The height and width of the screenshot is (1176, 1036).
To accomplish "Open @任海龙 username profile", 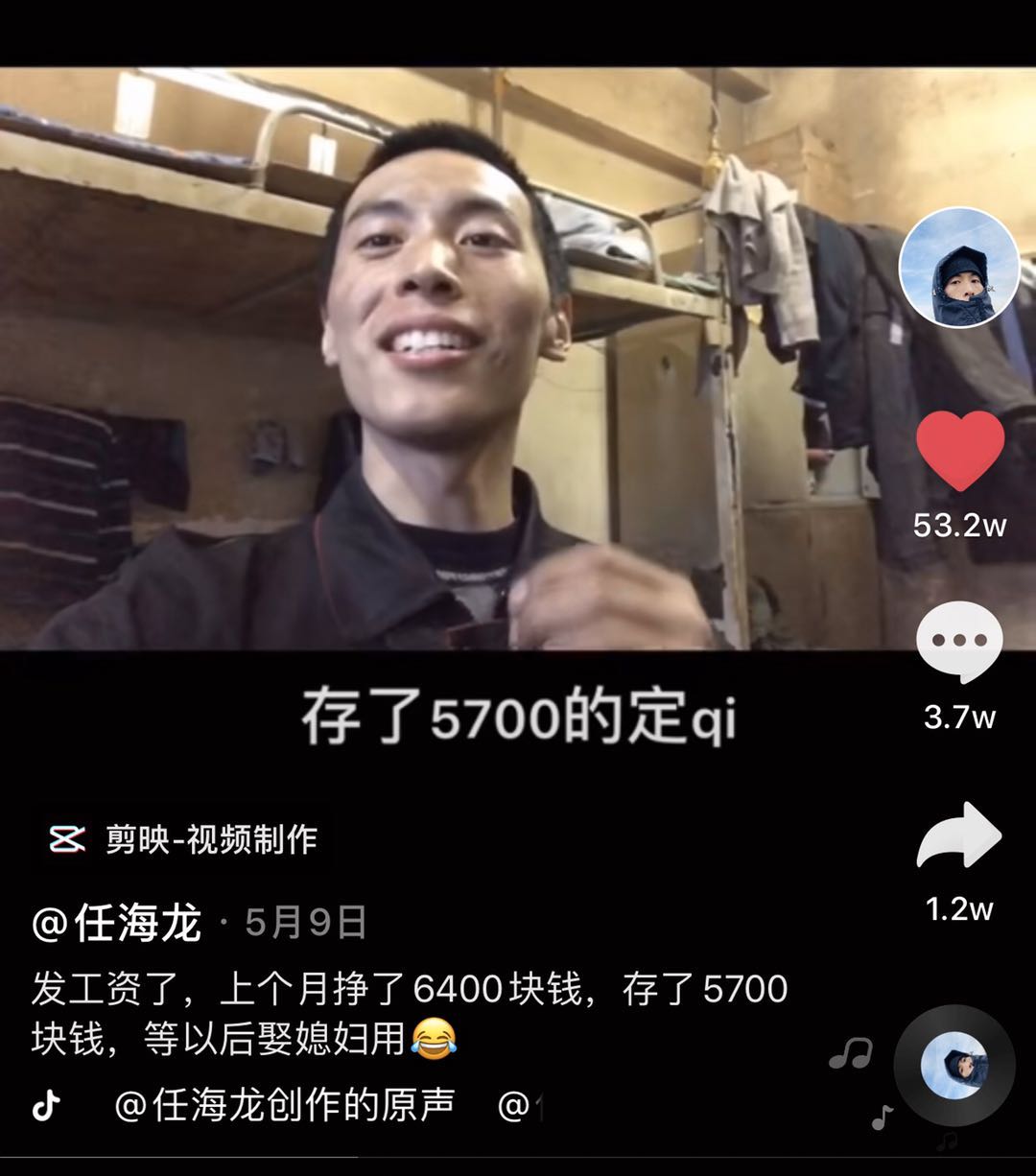I will (117, 924).
